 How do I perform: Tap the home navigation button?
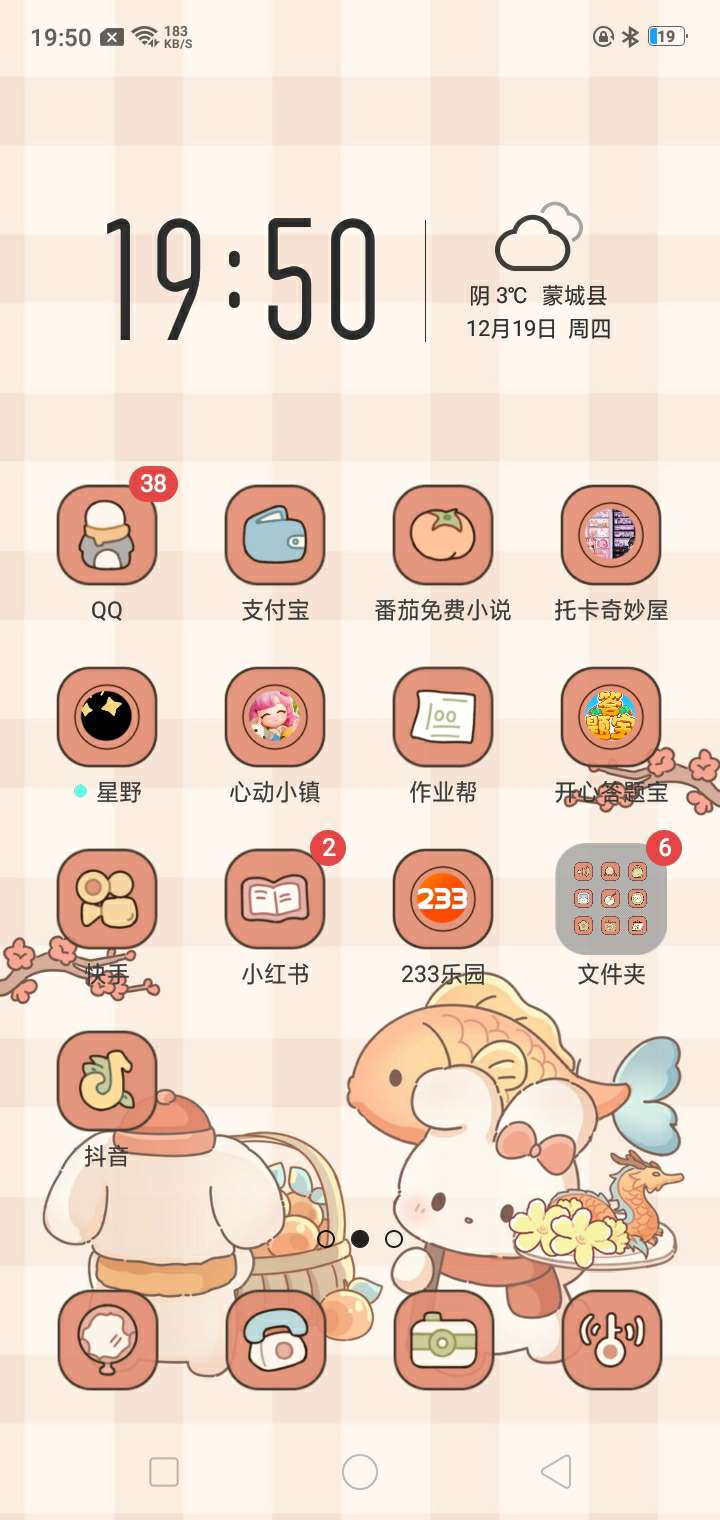point(360,1472)
